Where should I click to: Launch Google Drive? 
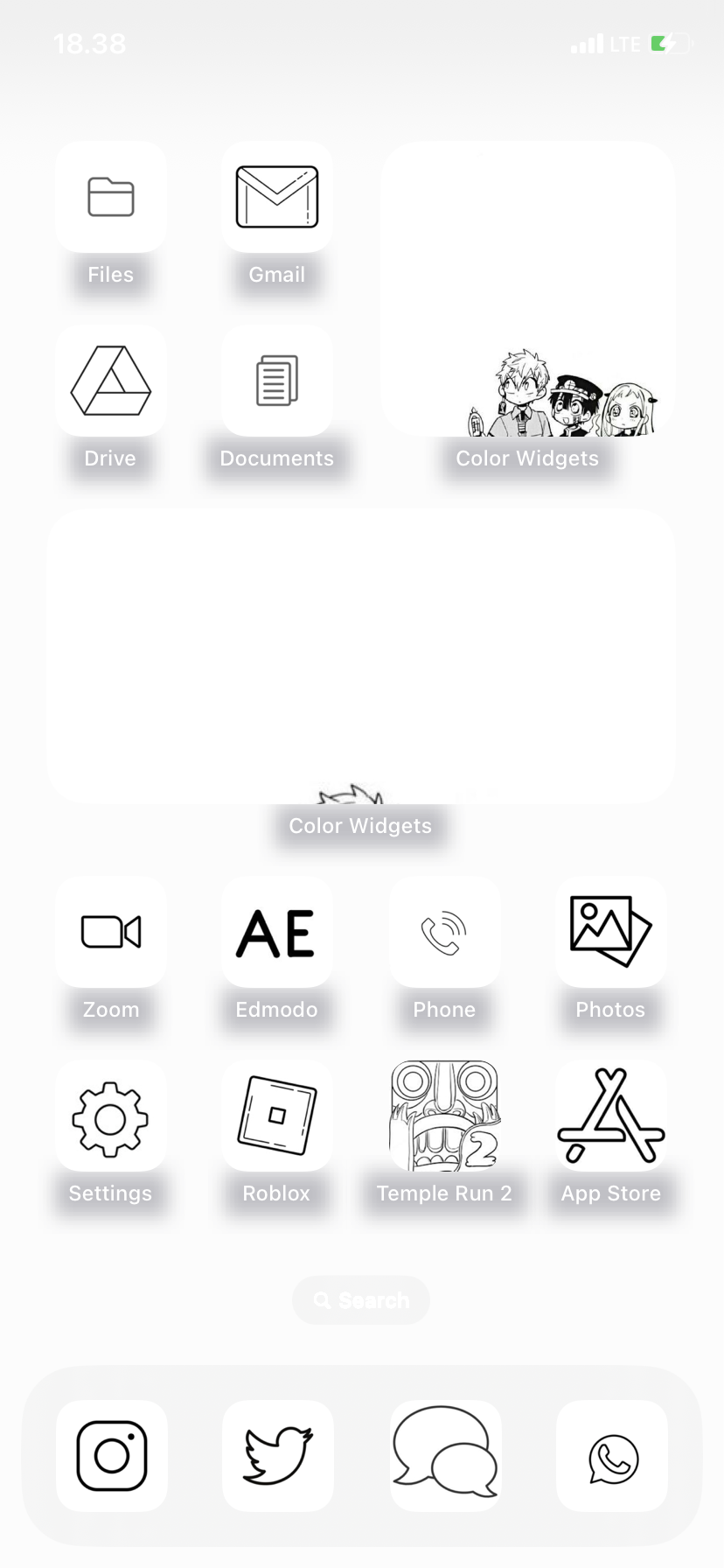click(x=110, y=381)
